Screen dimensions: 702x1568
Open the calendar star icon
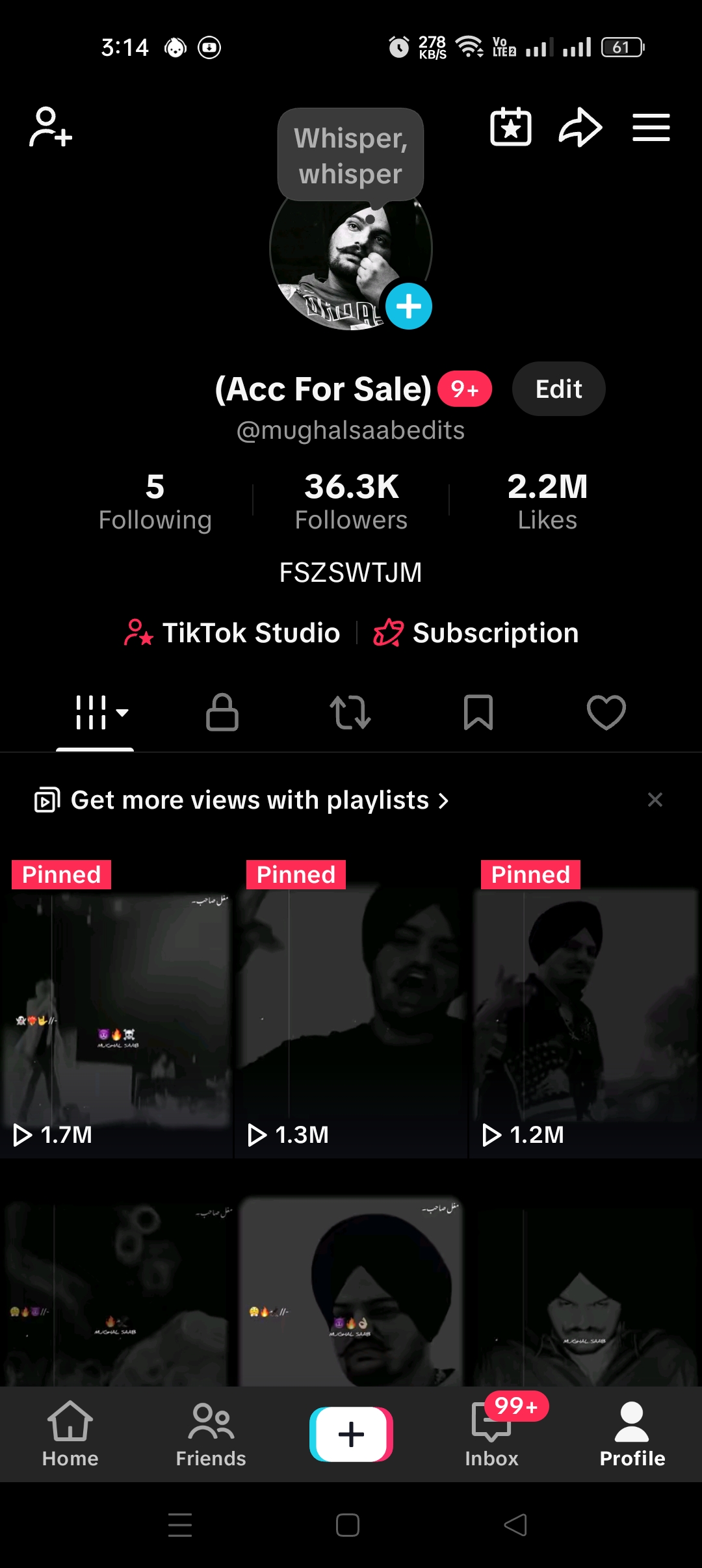pos(510,127)
